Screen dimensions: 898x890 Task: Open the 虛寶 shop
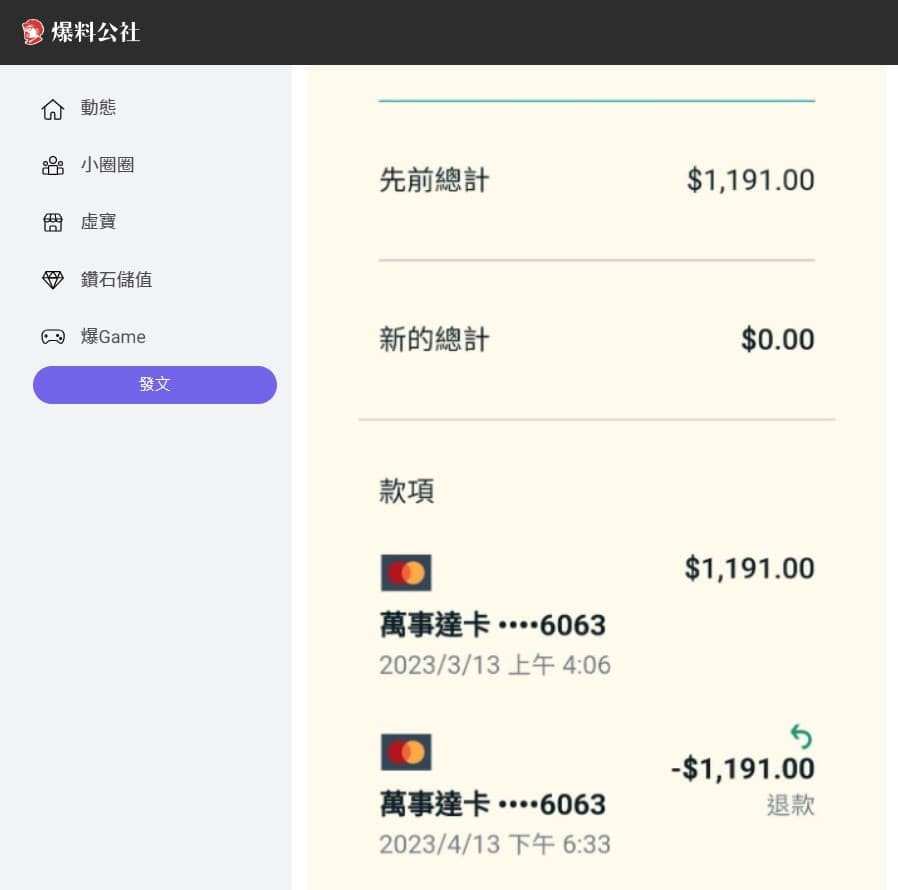(x=79, y=222)
